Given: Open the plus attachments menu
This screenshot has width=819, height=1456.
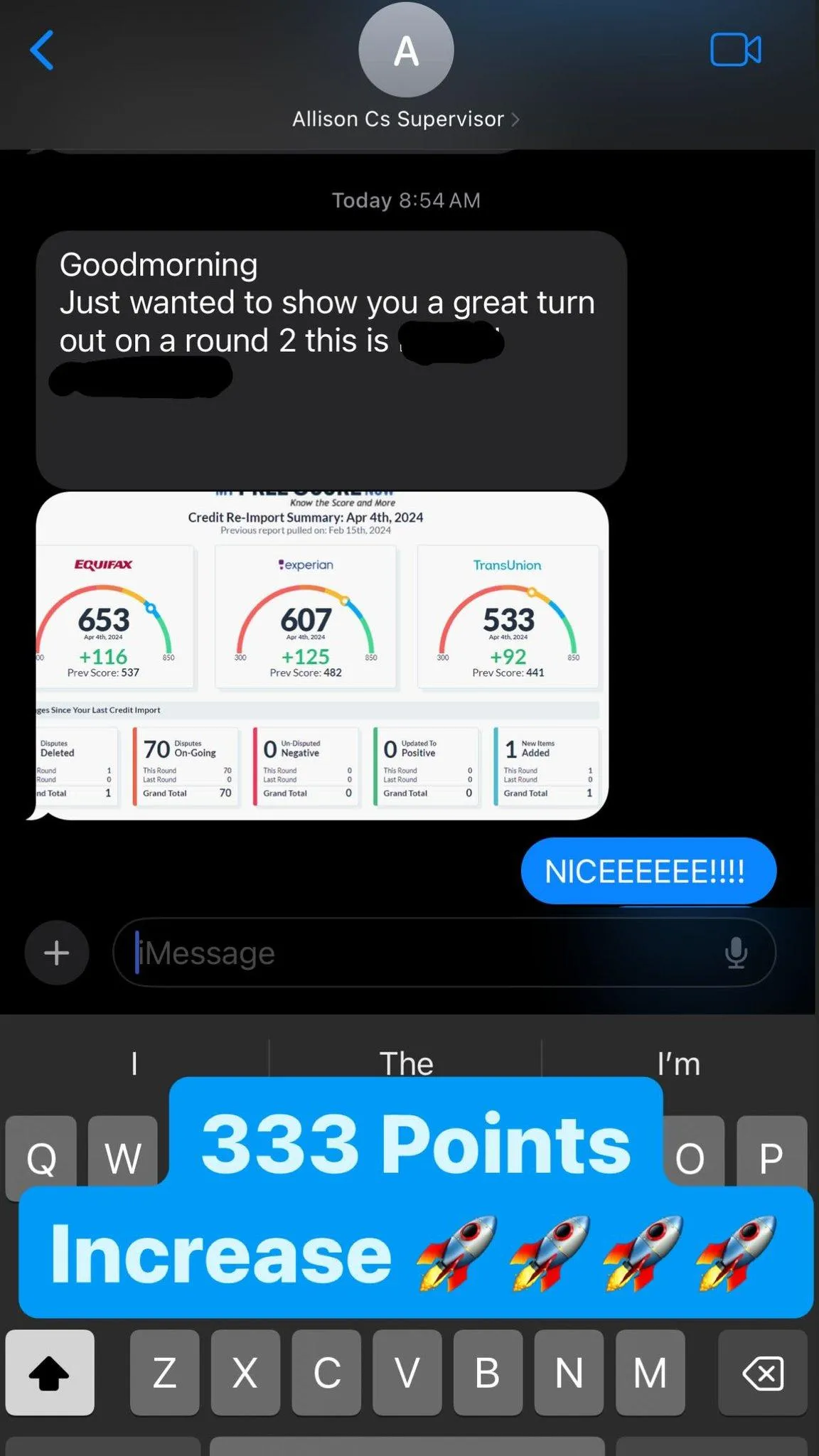Looking at the screenshot, I should coord(57,953).
